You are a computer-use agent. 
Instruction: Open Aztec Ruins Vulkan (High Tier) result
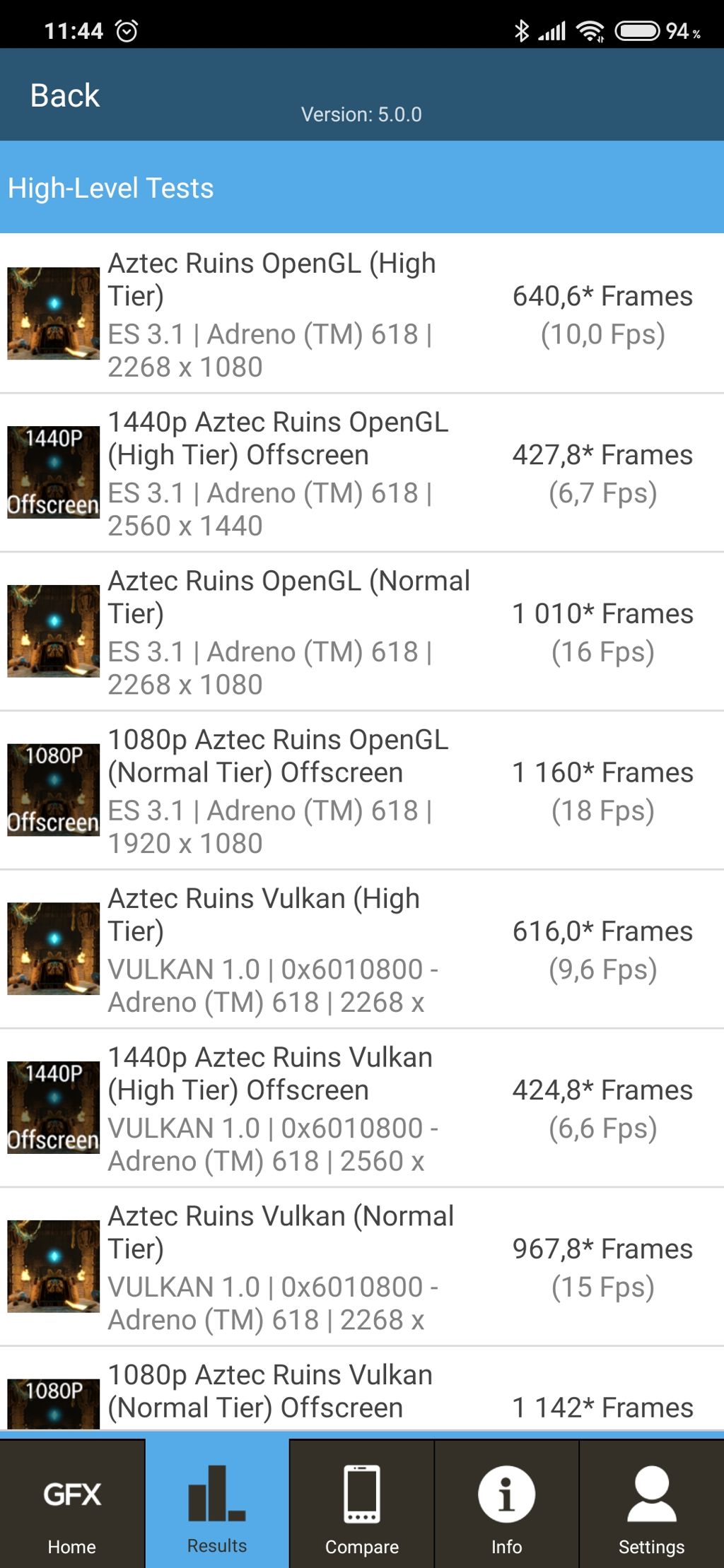362,949
